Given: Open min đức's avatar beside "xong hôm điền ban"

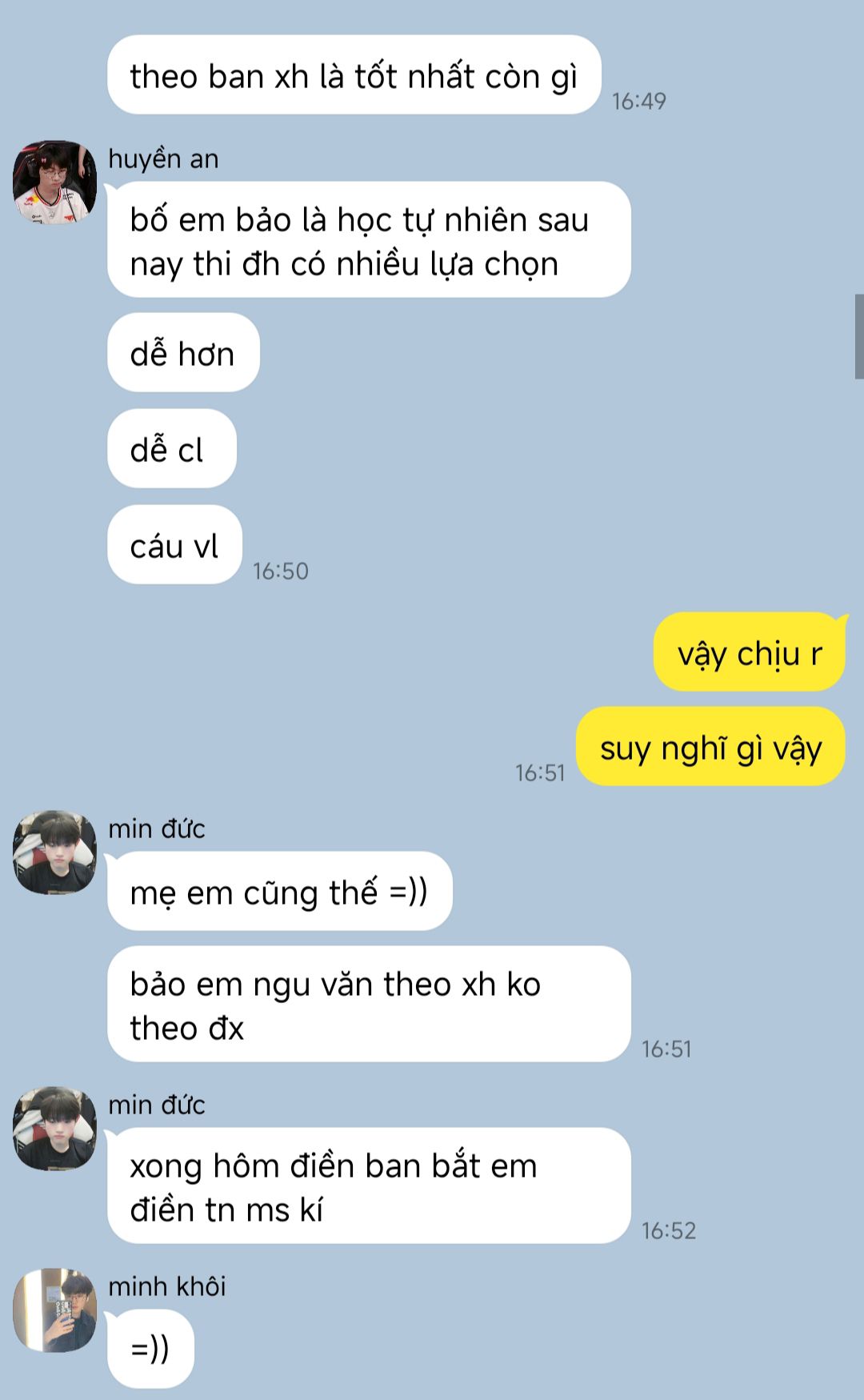Looking at the screenshot, I should point(54,1128).
